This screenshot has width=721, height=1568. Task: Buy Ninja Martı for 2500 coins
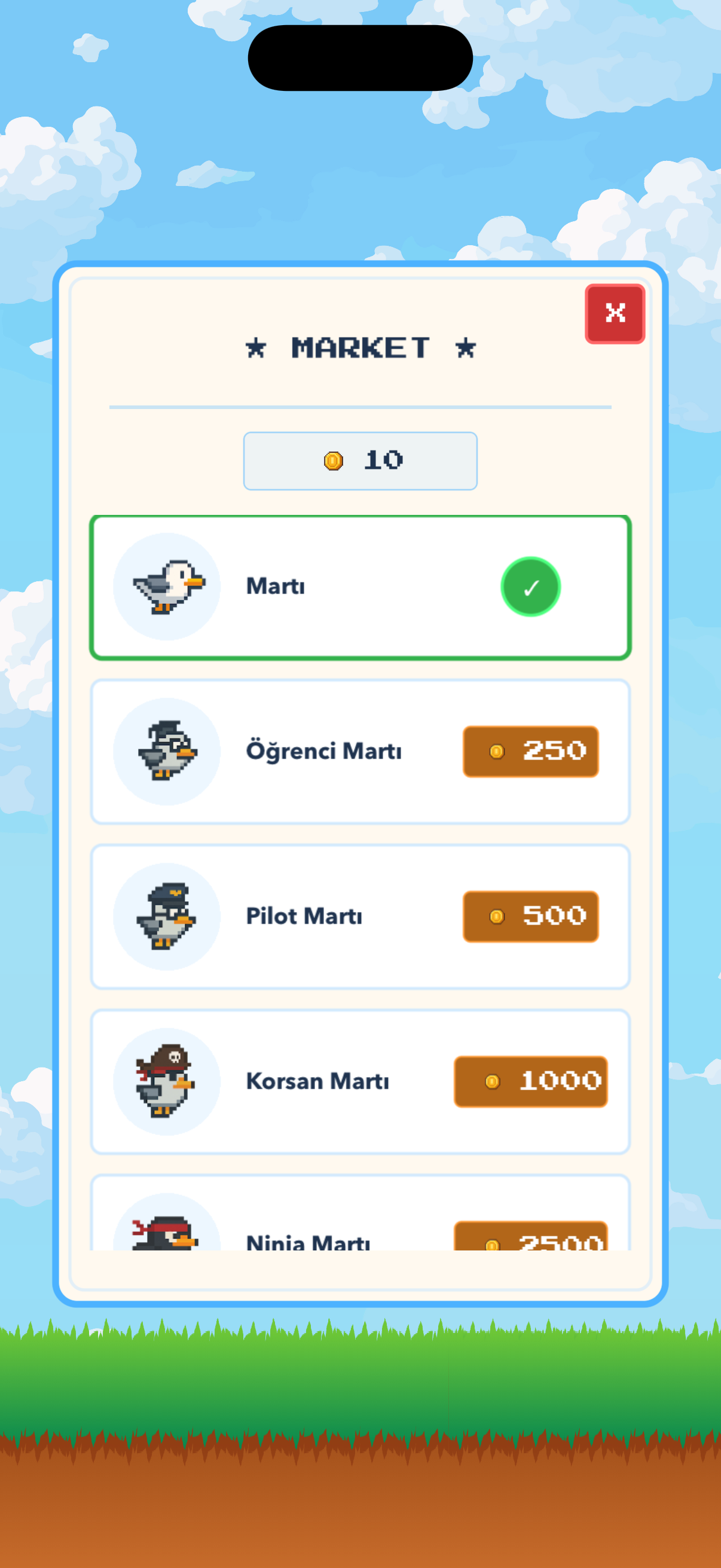(530, 1237)
